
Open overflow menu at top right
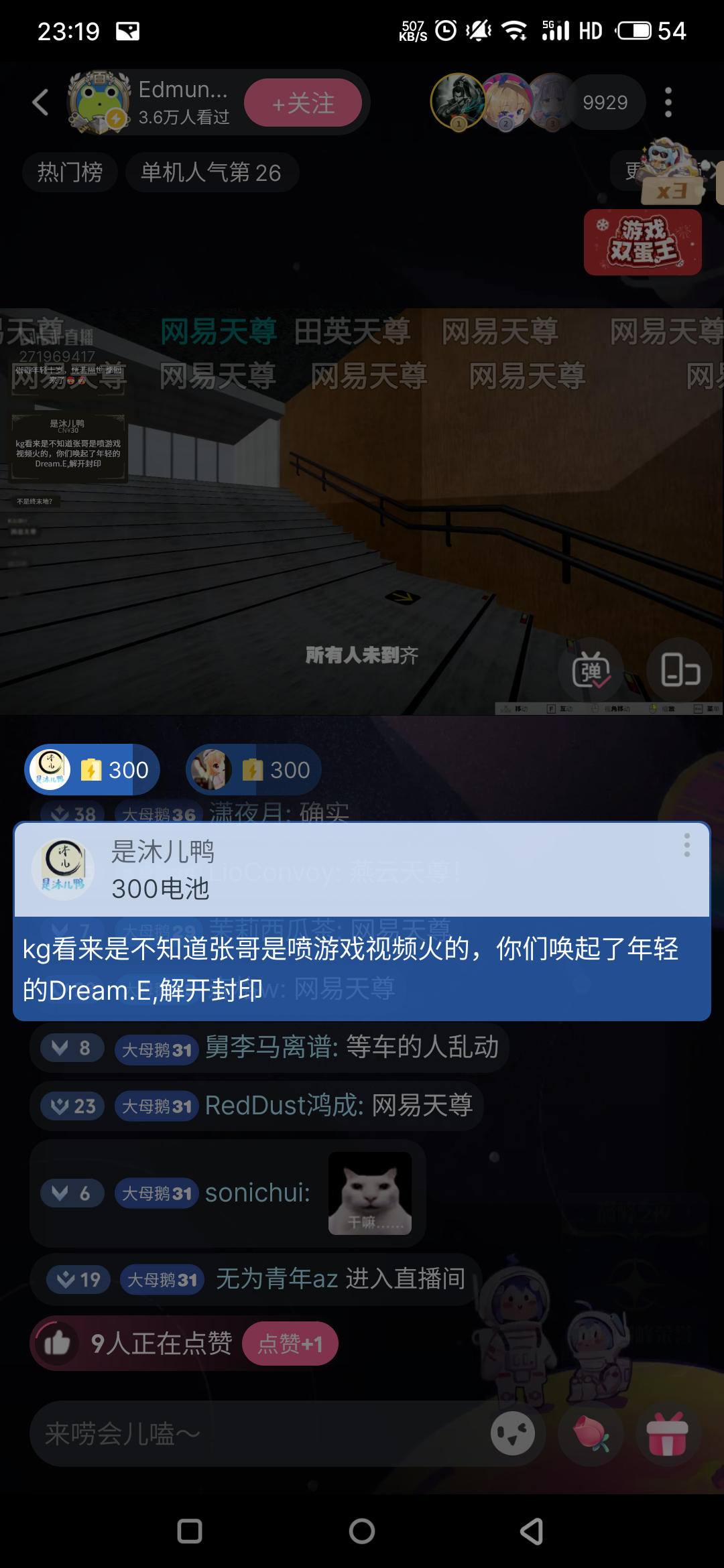668,103
